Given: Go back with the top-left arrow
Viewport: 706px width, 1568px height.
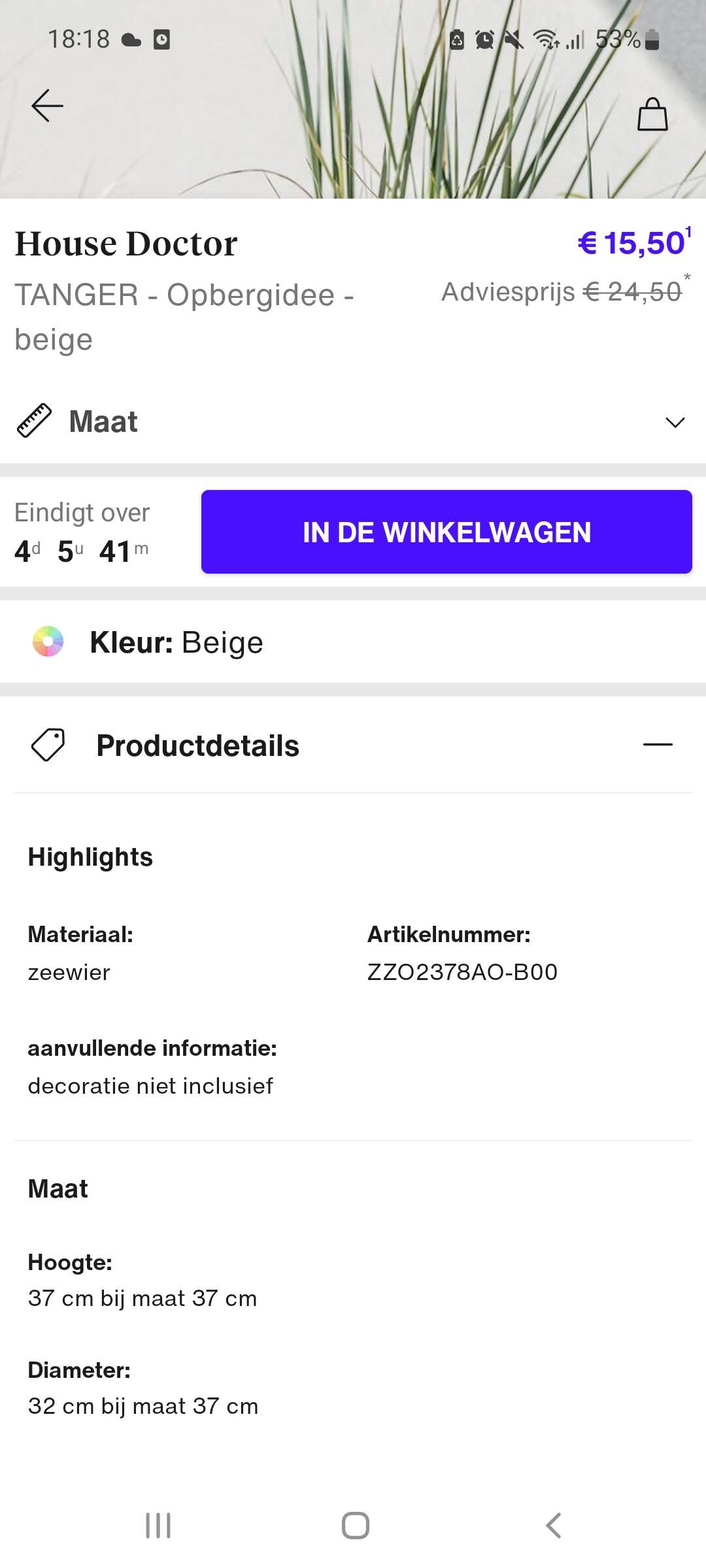Looking at the screenshot, I should [47, 106].
